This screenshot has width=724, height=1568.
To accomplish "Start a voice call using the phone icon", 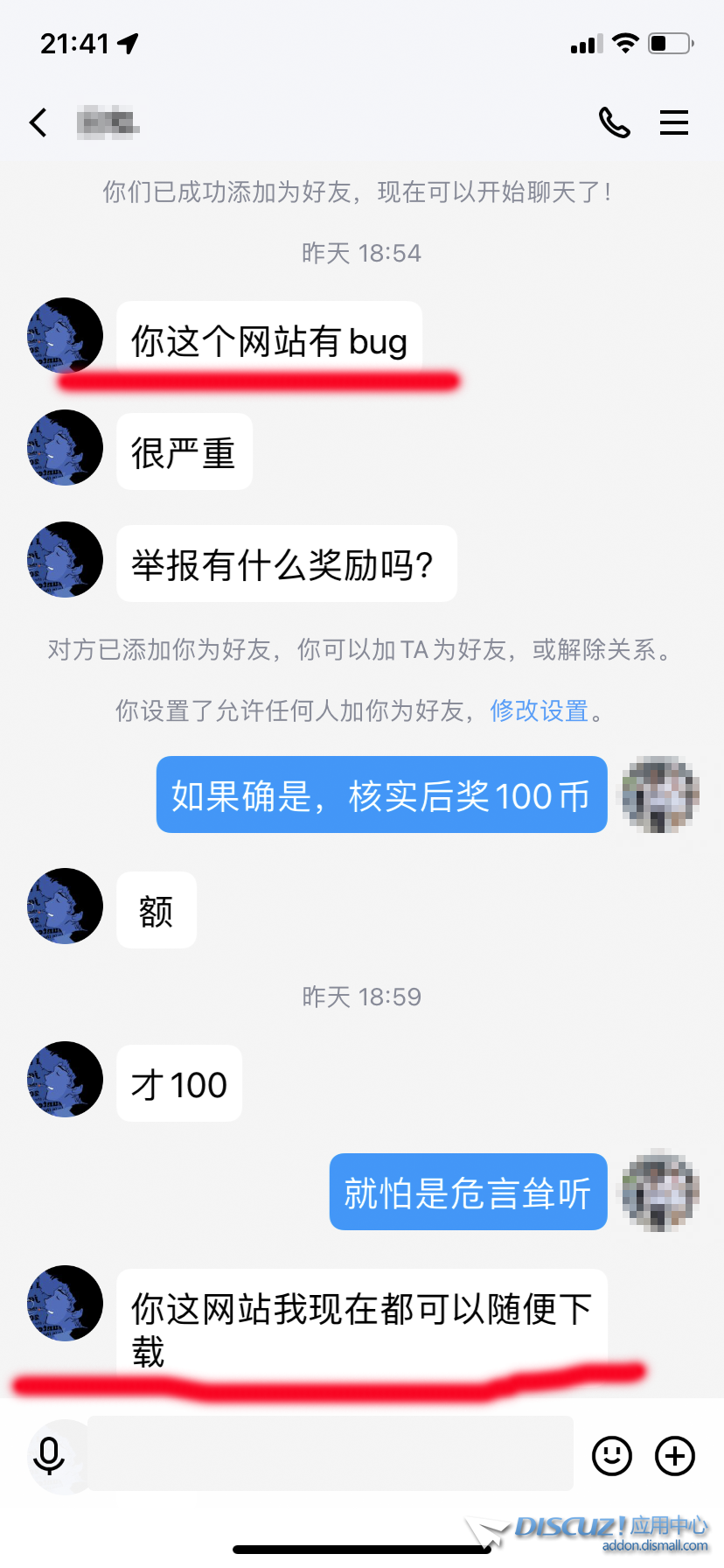I will [x=615, y=122].
